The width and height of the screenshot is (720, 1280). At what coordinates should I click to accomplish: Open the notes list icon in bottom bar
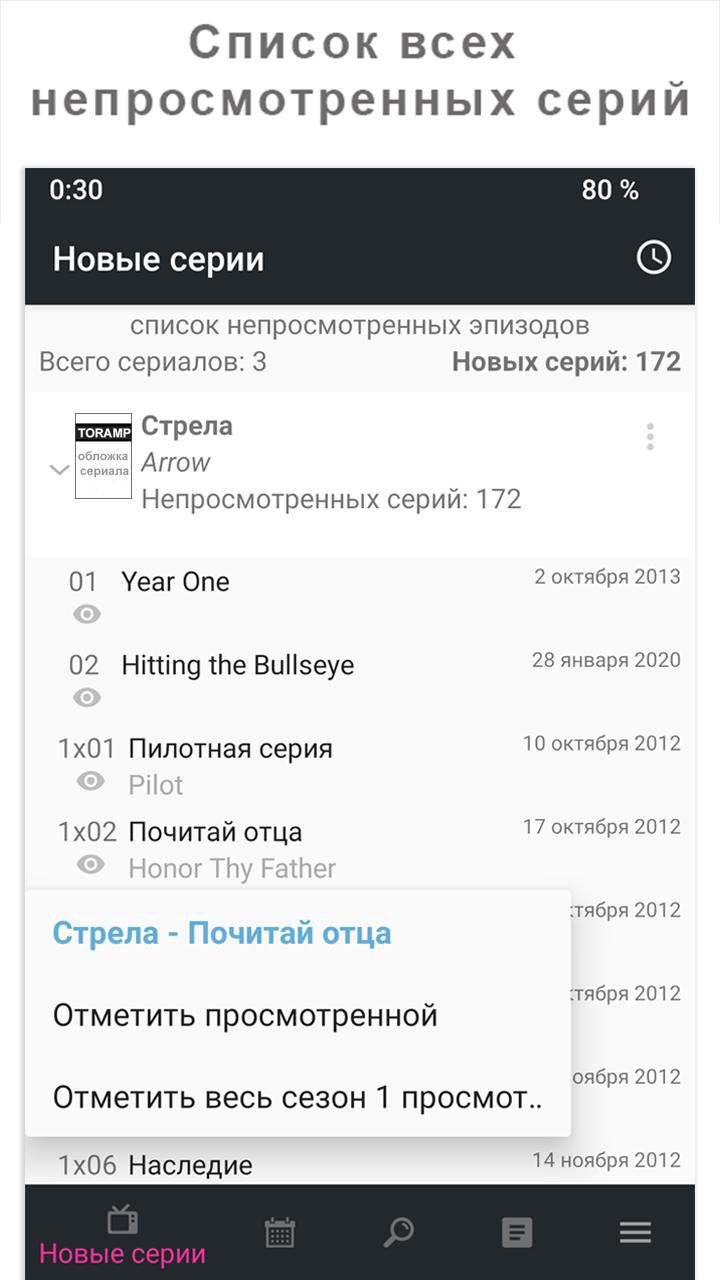tap(517, 1232)
